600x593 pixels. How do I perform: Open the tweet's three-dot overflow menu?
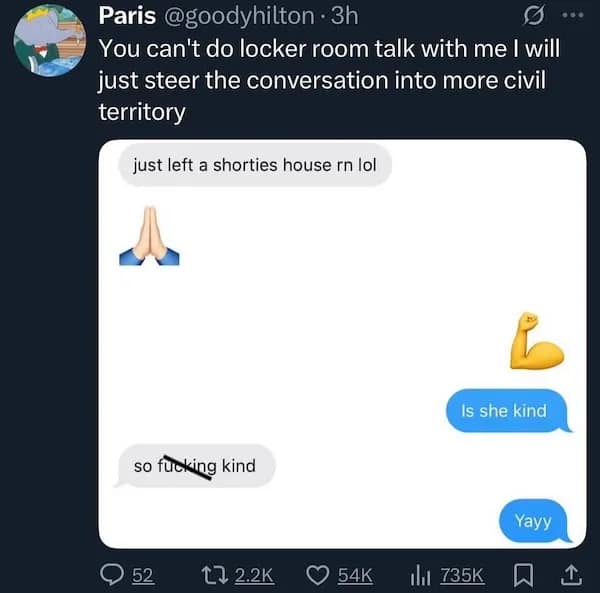[x=574, y=16]
